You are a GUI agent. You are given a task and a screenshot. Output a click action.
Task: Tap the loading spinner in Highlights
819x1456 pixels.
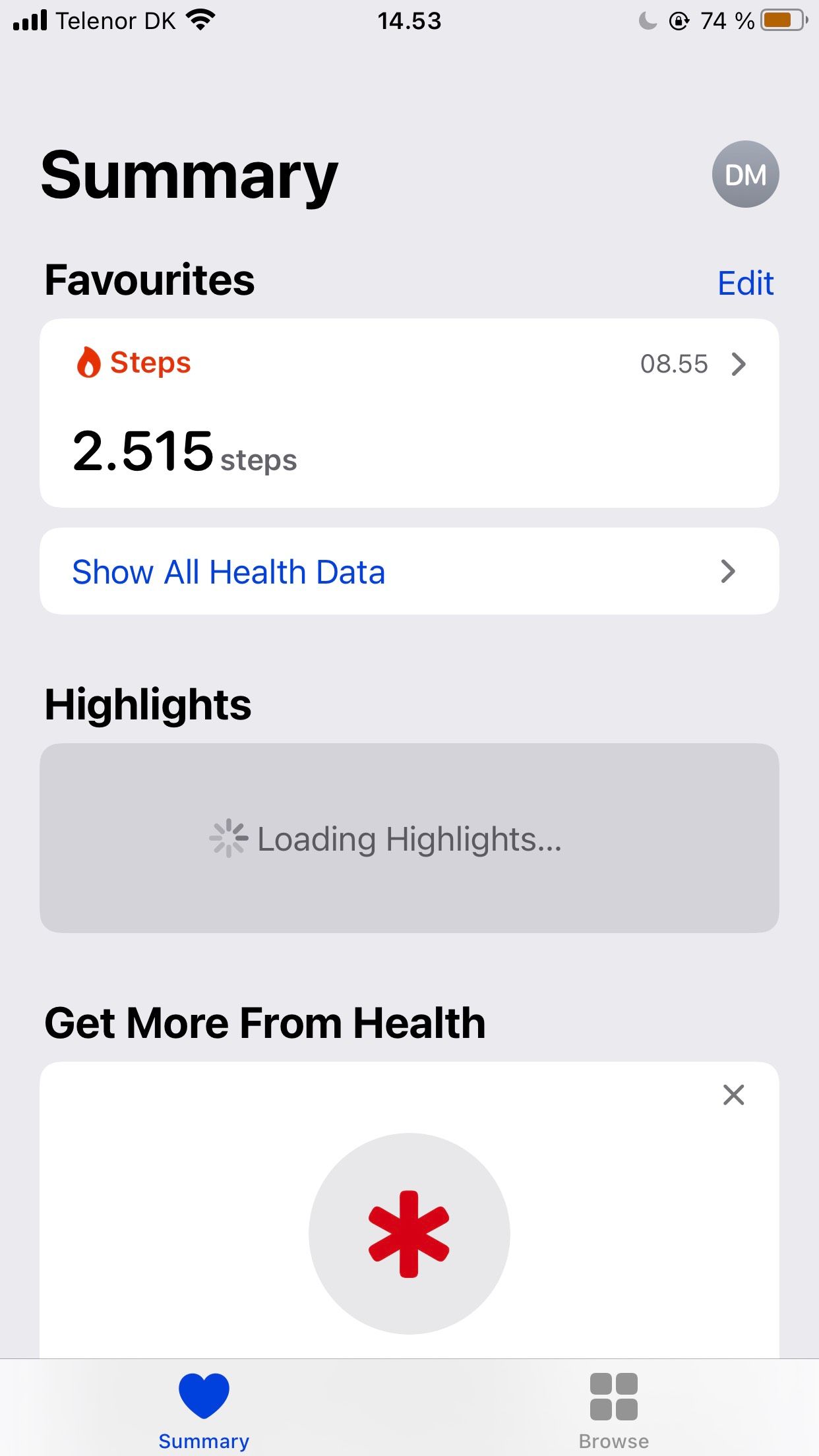point(227,838)
